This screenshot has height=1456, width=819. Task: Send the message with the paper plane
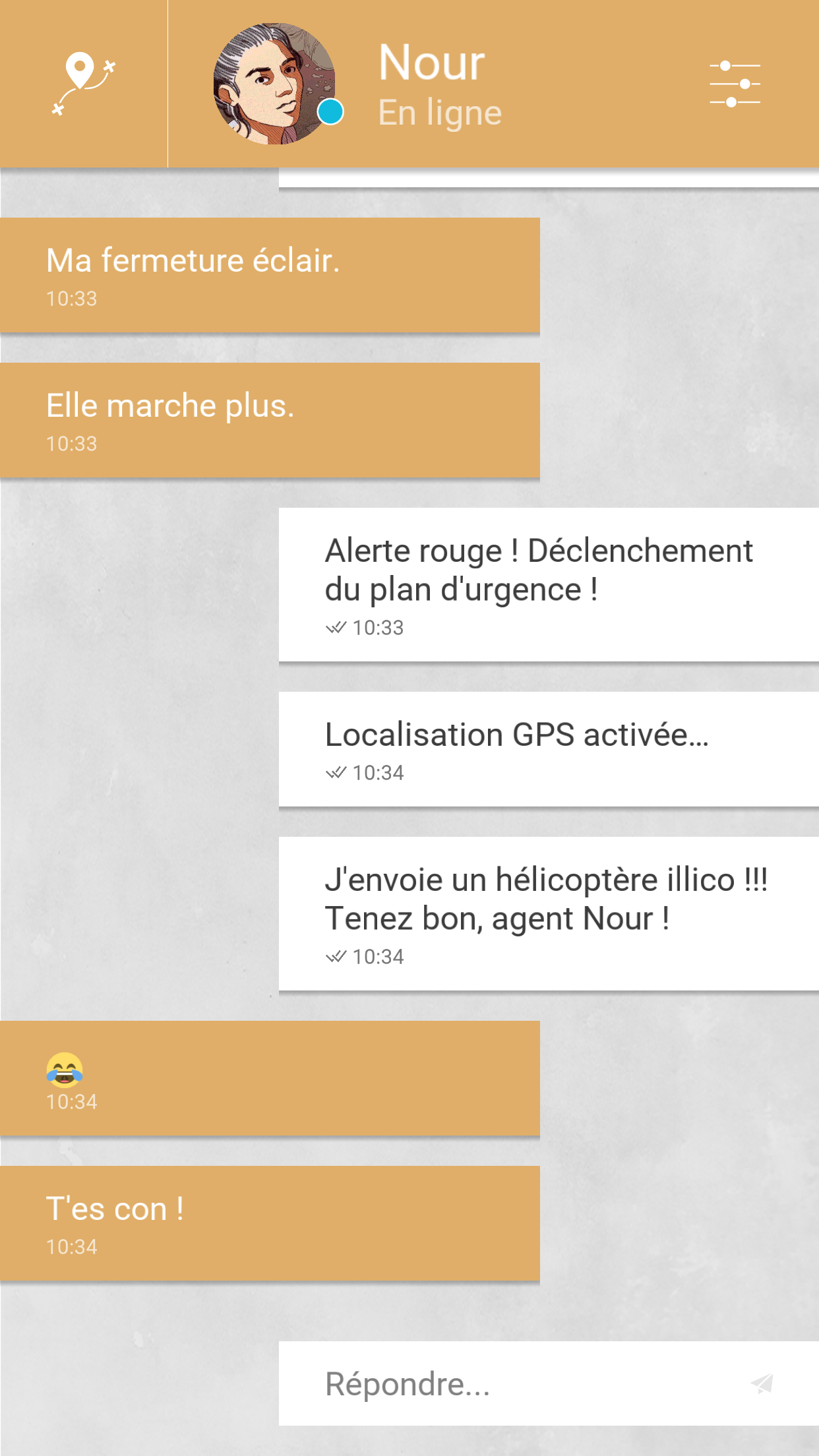coord(762,1383)
